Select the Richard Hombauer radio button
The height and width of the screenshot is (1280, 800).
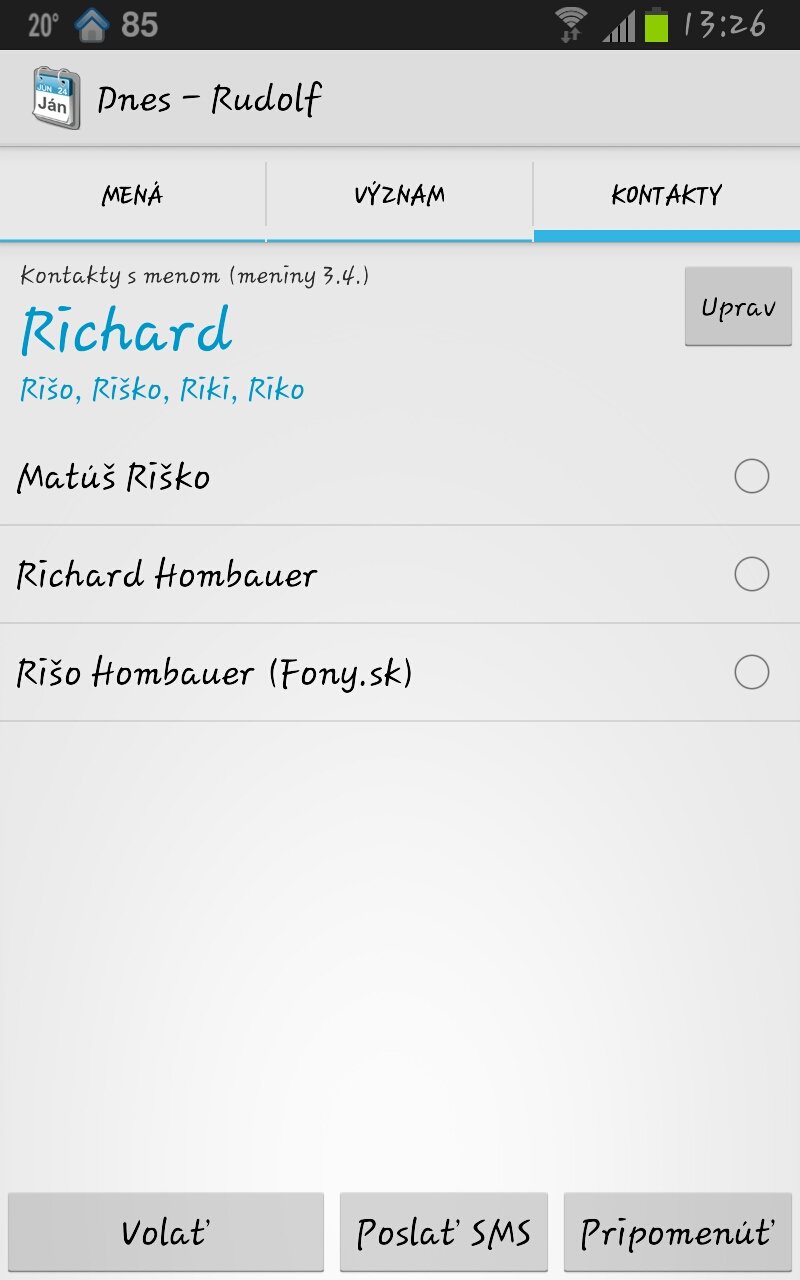click(x=751, y=575)
